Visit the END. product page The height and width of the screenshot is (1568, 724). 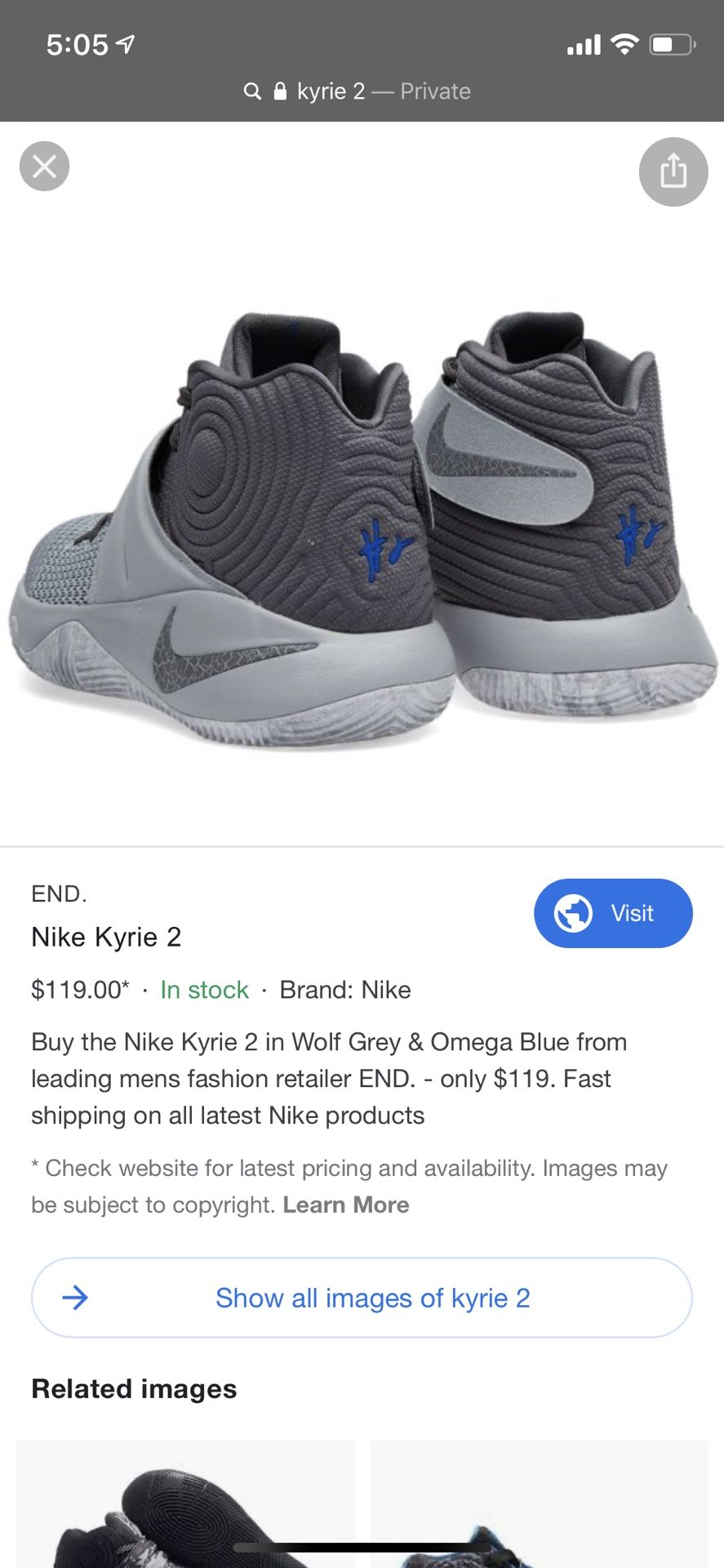pyautogui.click(x=612, y=913)
